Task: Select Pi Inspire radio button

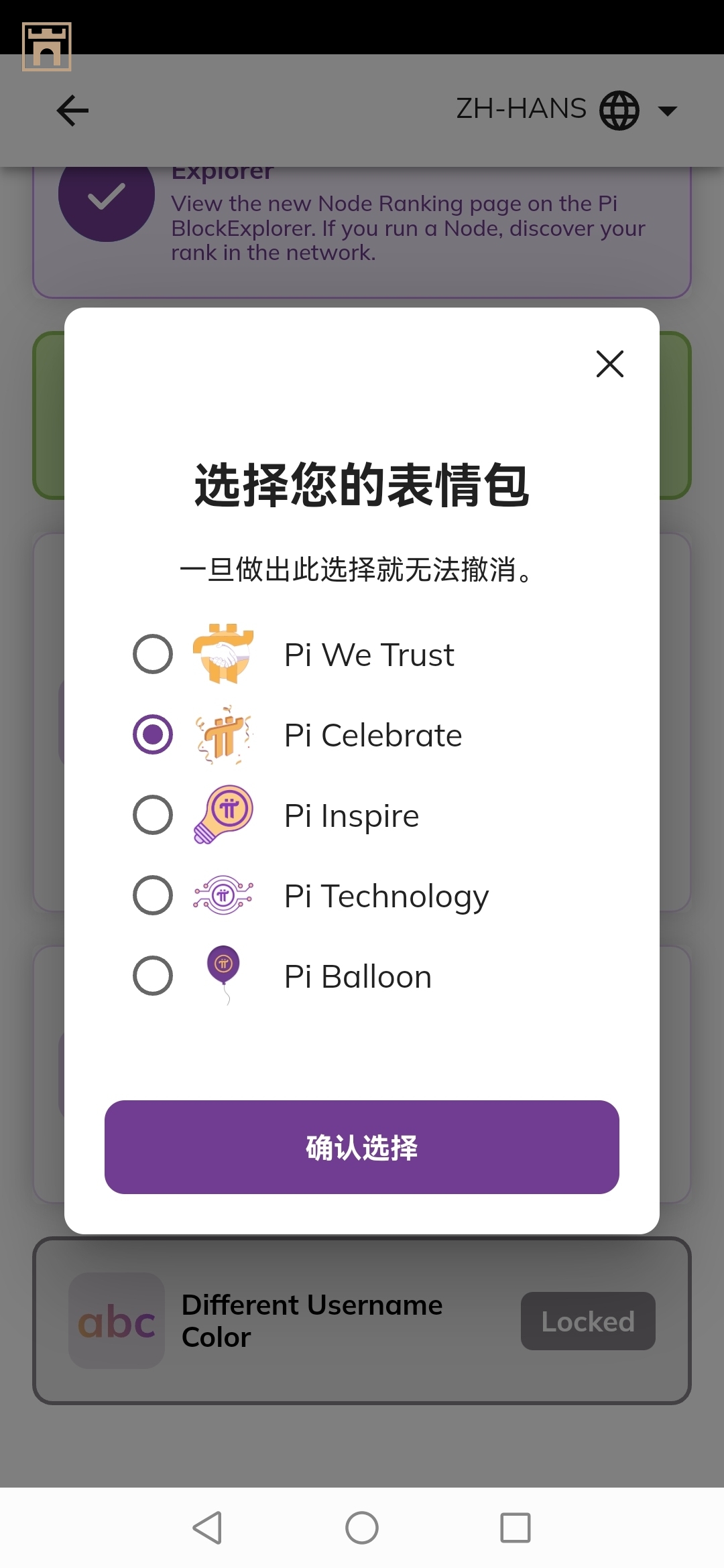Action: 153,815
